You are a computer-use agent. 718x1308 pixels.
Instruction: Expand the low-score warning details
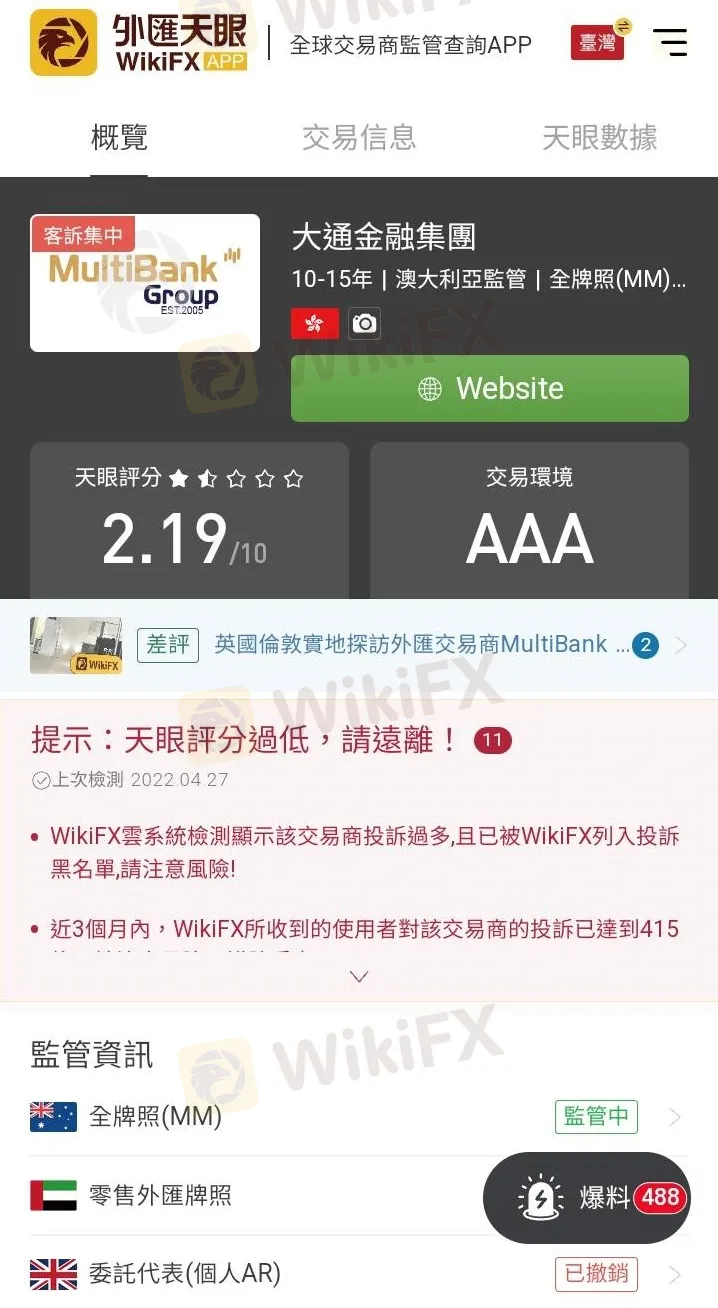359,976
